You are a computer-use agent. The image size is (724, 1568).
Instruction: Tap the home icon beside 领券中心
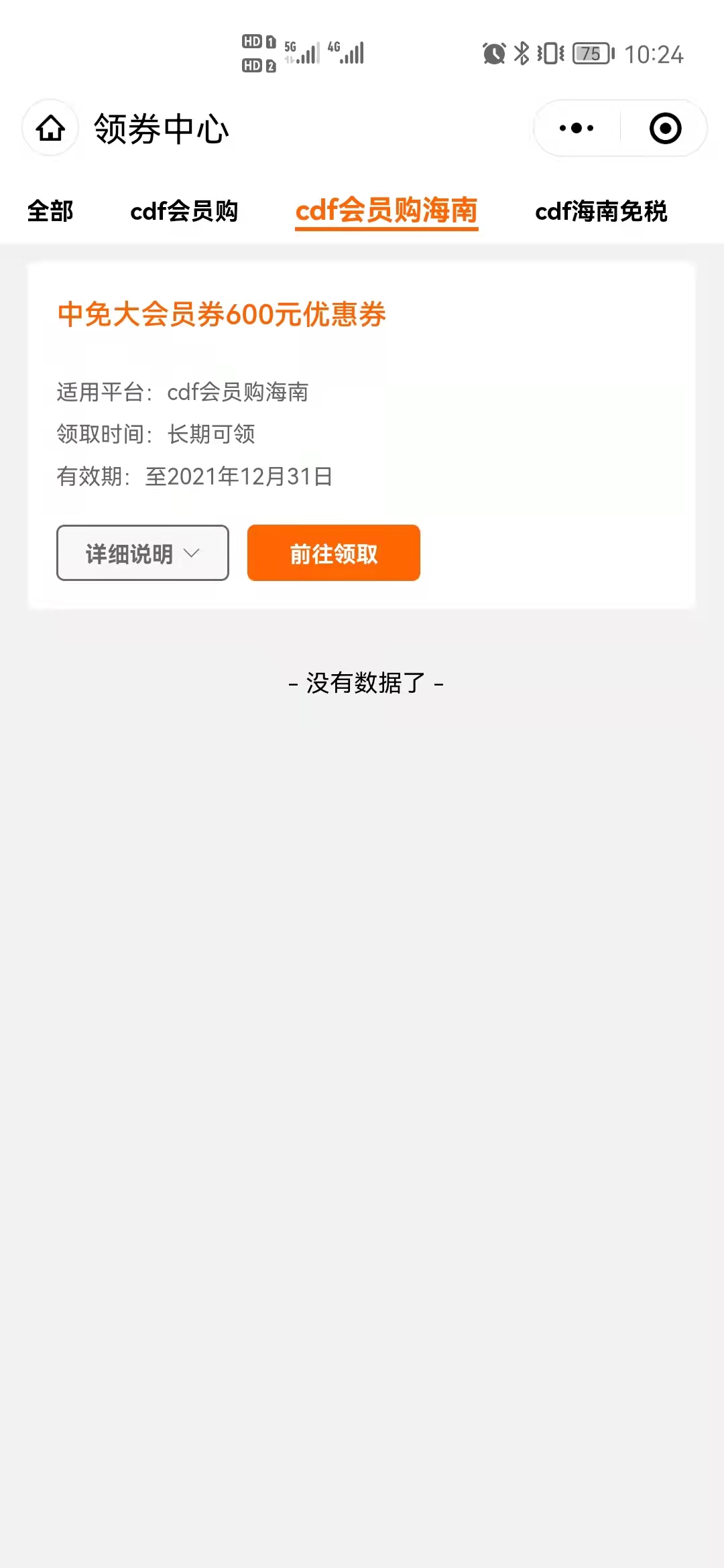tap(50, 128)
